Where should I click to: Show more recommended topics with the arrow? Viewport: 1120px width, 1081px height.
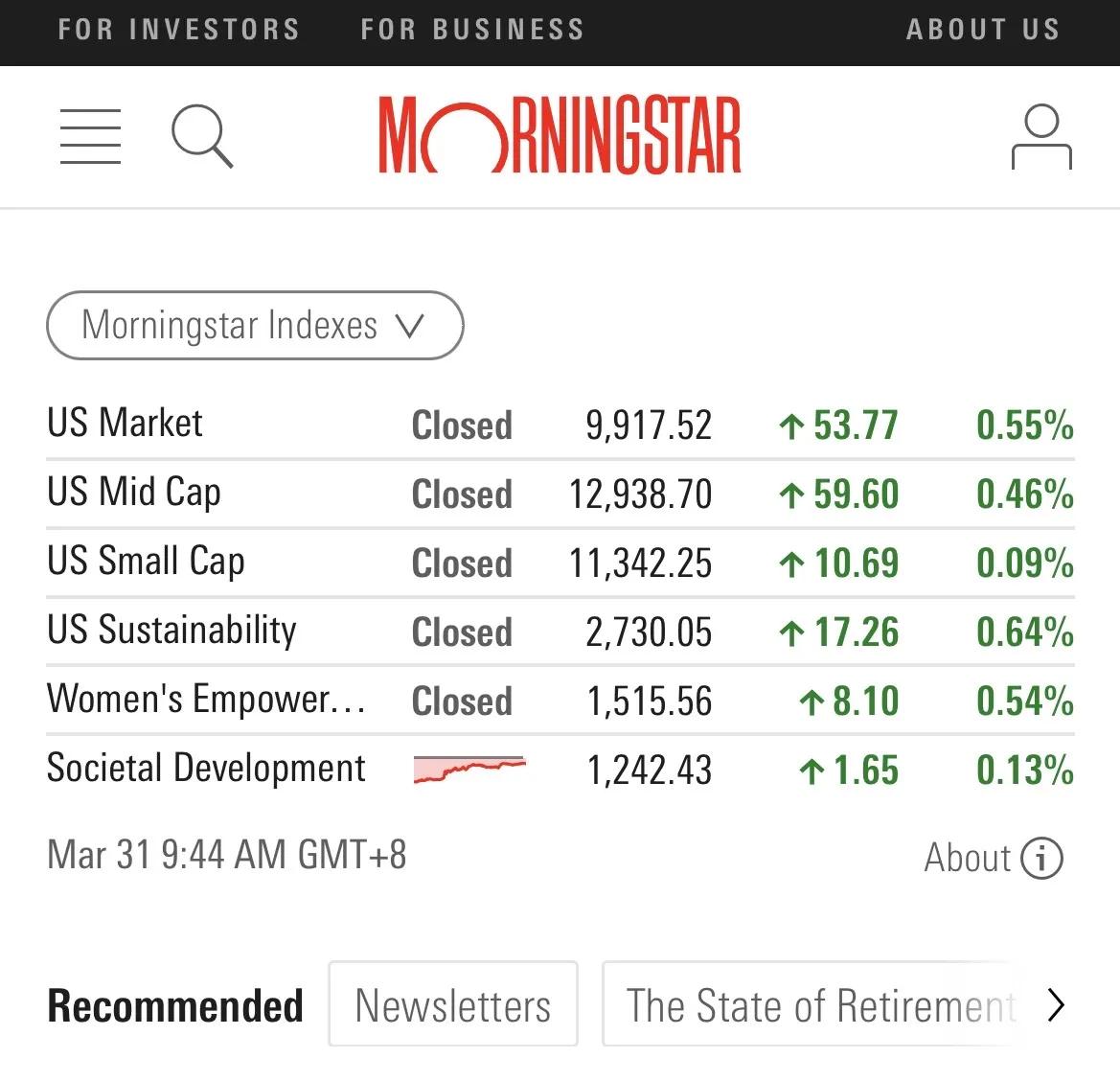[1056, 1005]
